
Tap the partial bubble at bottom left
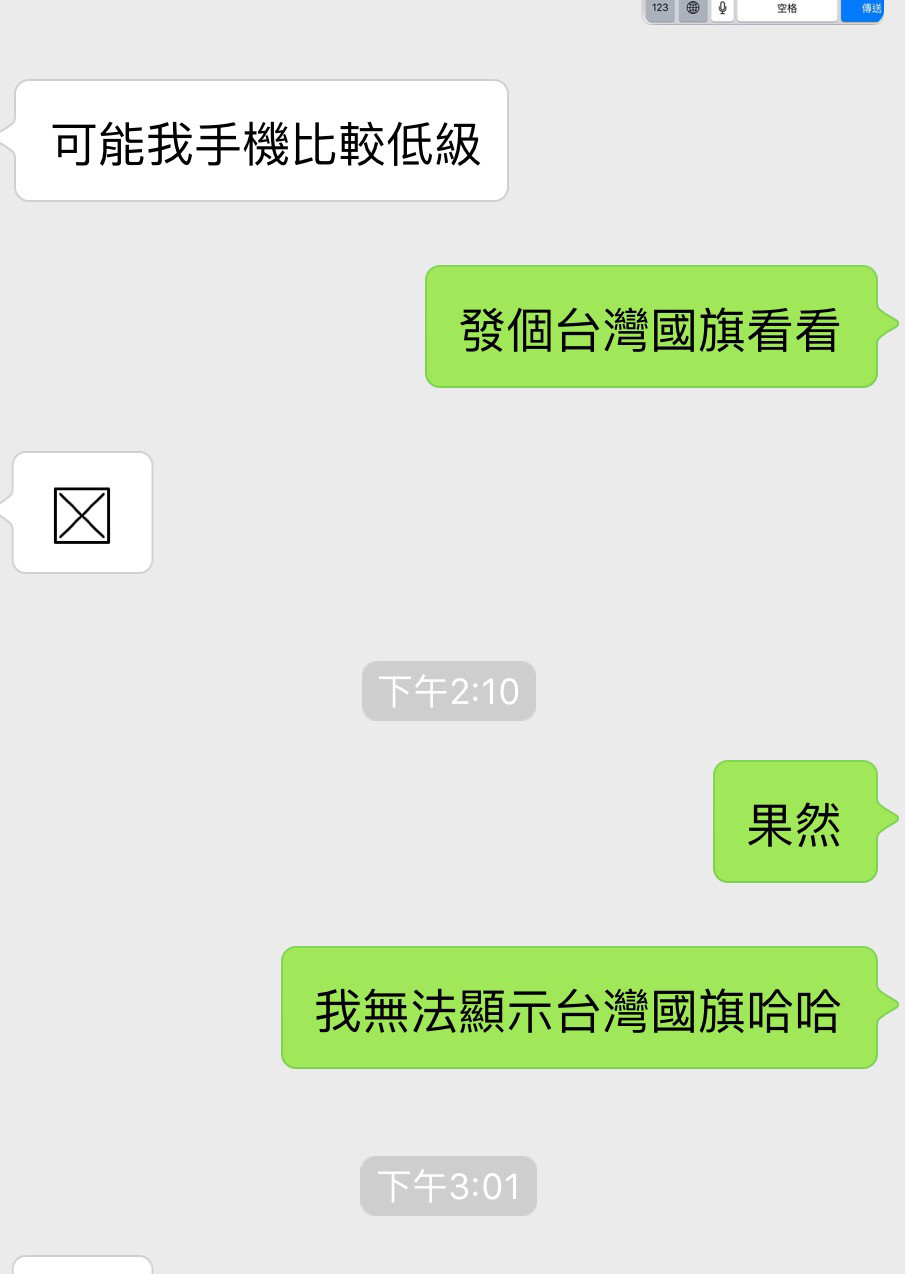click(80, 1268)
